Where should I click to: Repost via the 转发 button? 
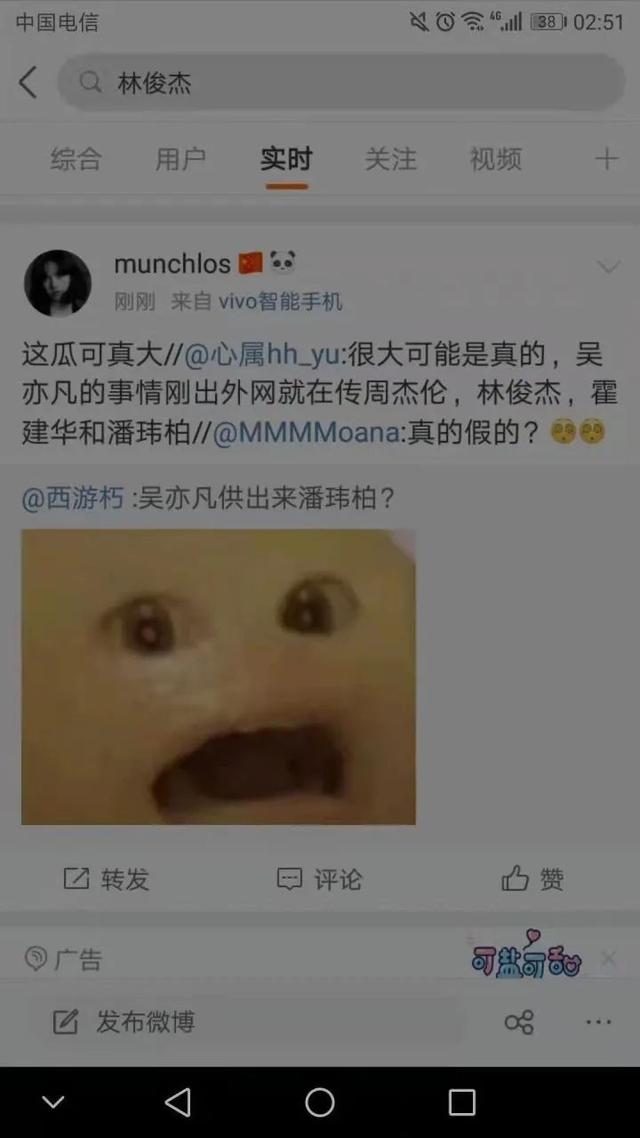[106, 879]
